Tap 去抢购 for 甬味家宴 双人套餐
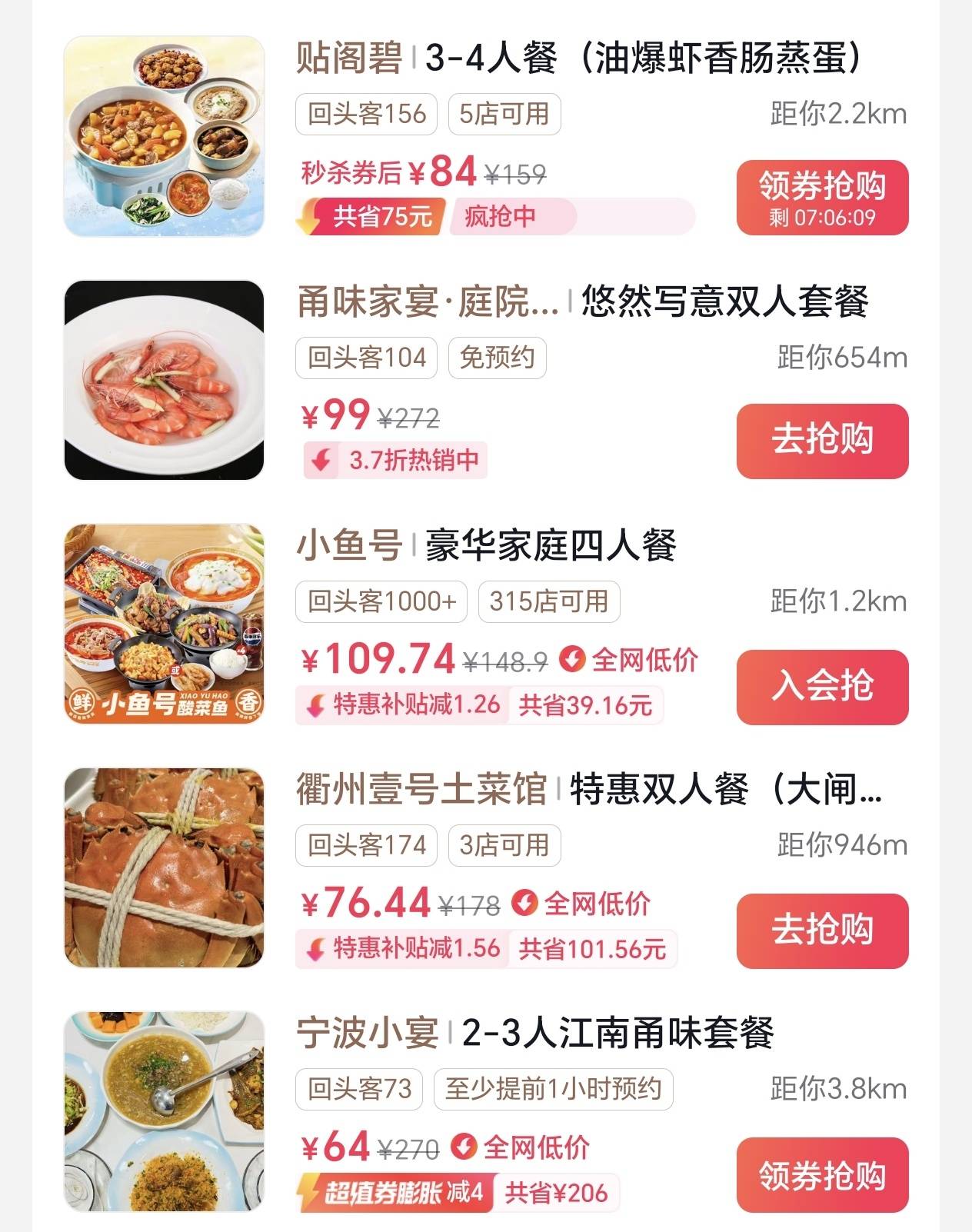Viewport: 972px width, 1232px height. [822, 441]
